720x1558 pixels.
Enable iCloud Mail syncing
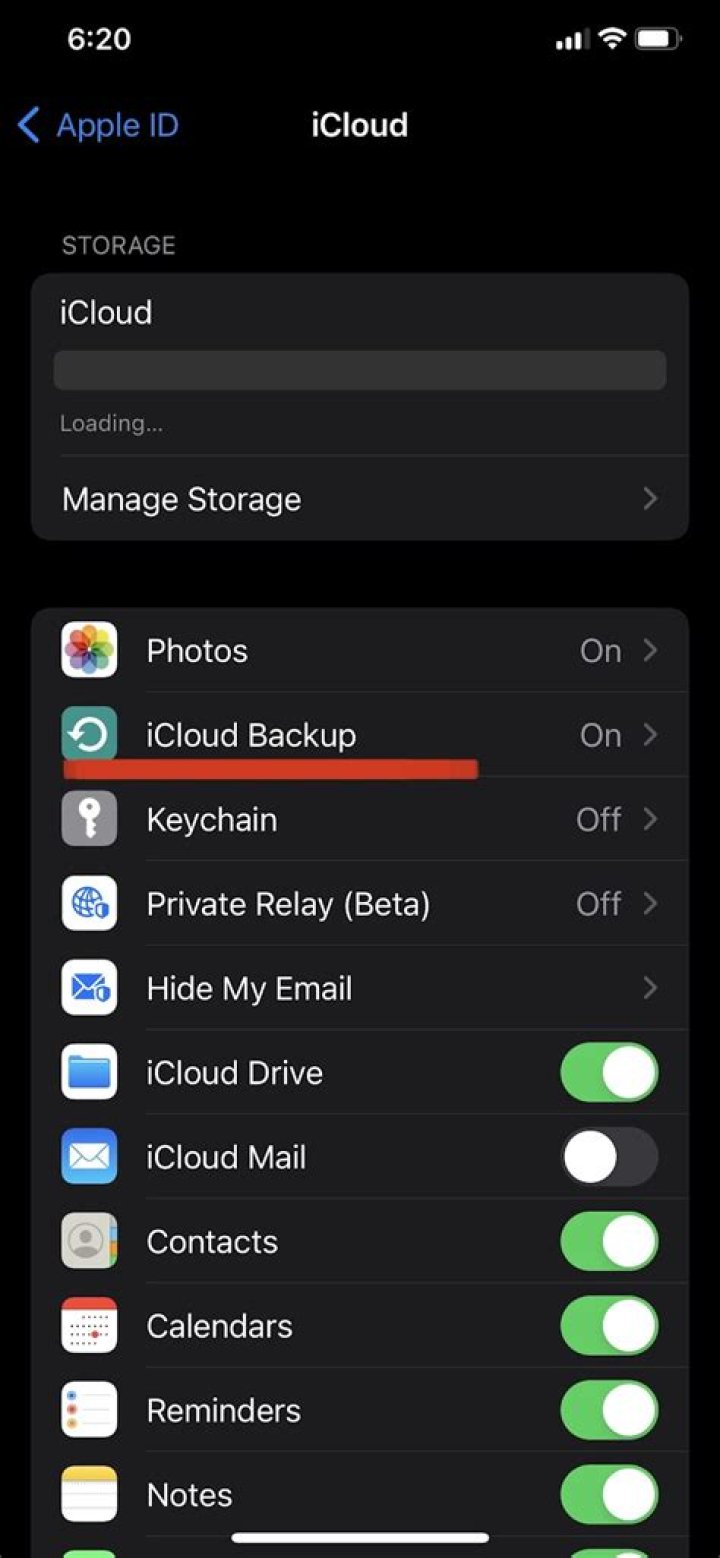[x=609, y=1156]
